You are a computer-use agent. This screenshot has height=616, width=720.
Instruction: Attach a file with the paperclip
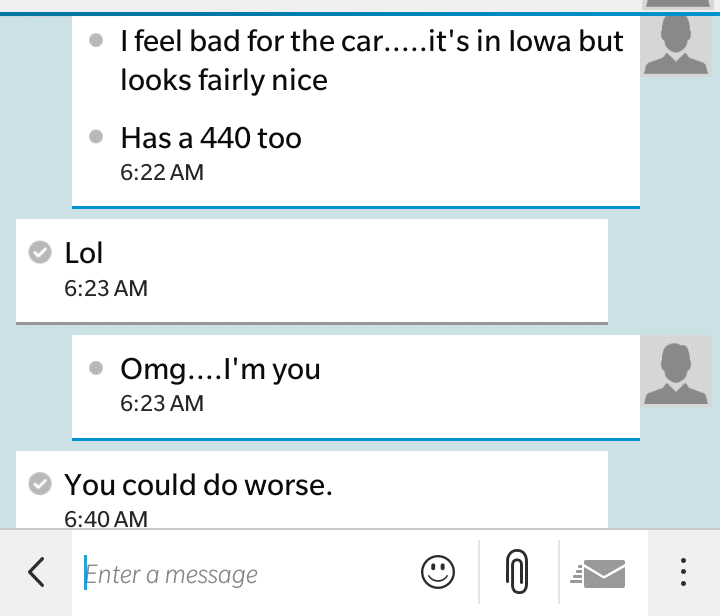tap(517, 572)
